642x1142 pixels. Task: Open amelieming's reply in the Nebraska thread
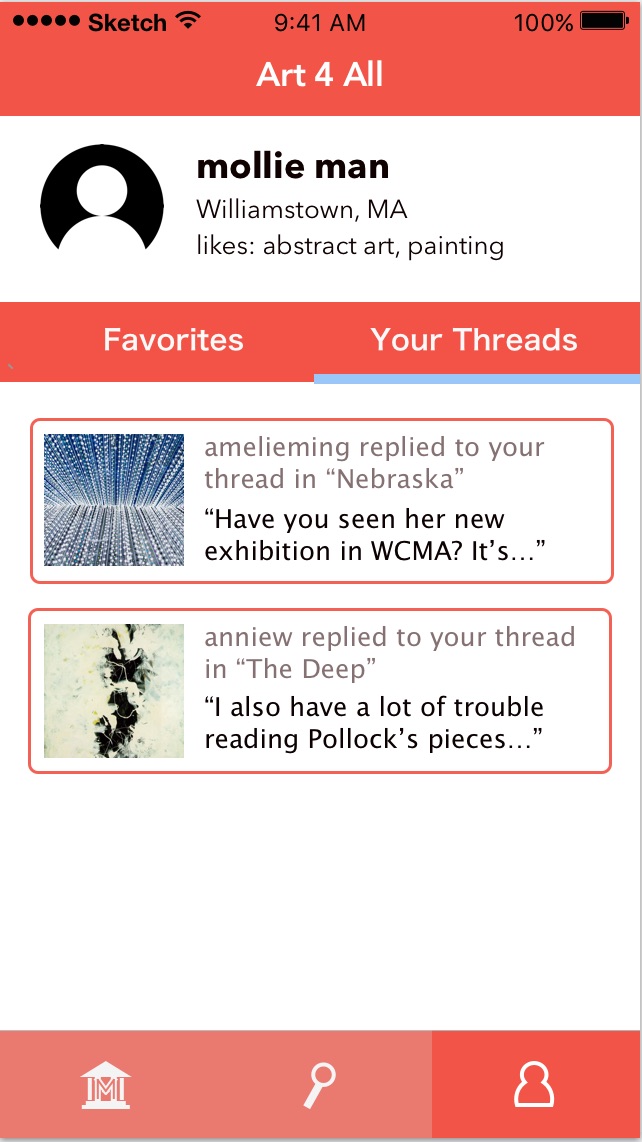click(x=321, y=501)
